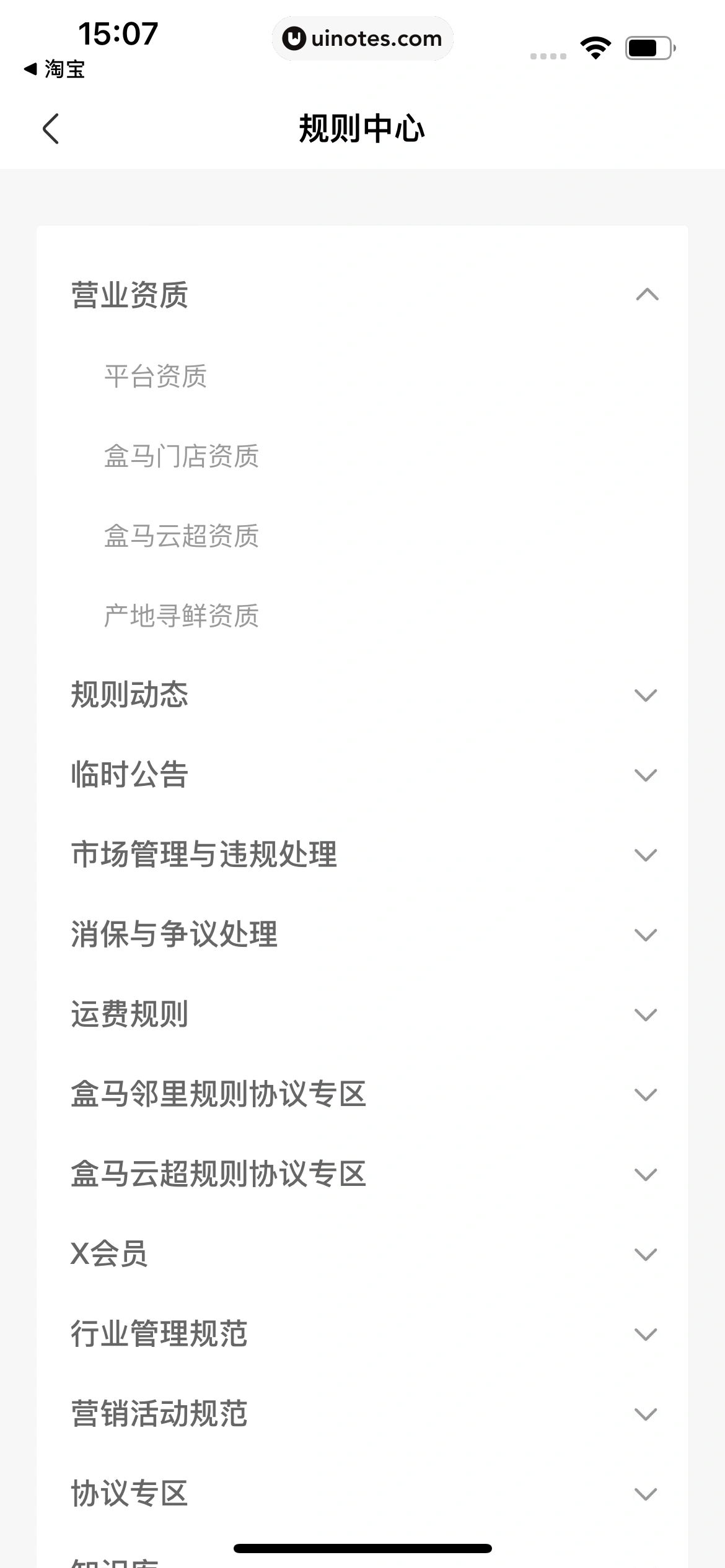The image size is (725, 1568).
Task: Return to 淘宝 app via status bar
Action: (55, 69)
